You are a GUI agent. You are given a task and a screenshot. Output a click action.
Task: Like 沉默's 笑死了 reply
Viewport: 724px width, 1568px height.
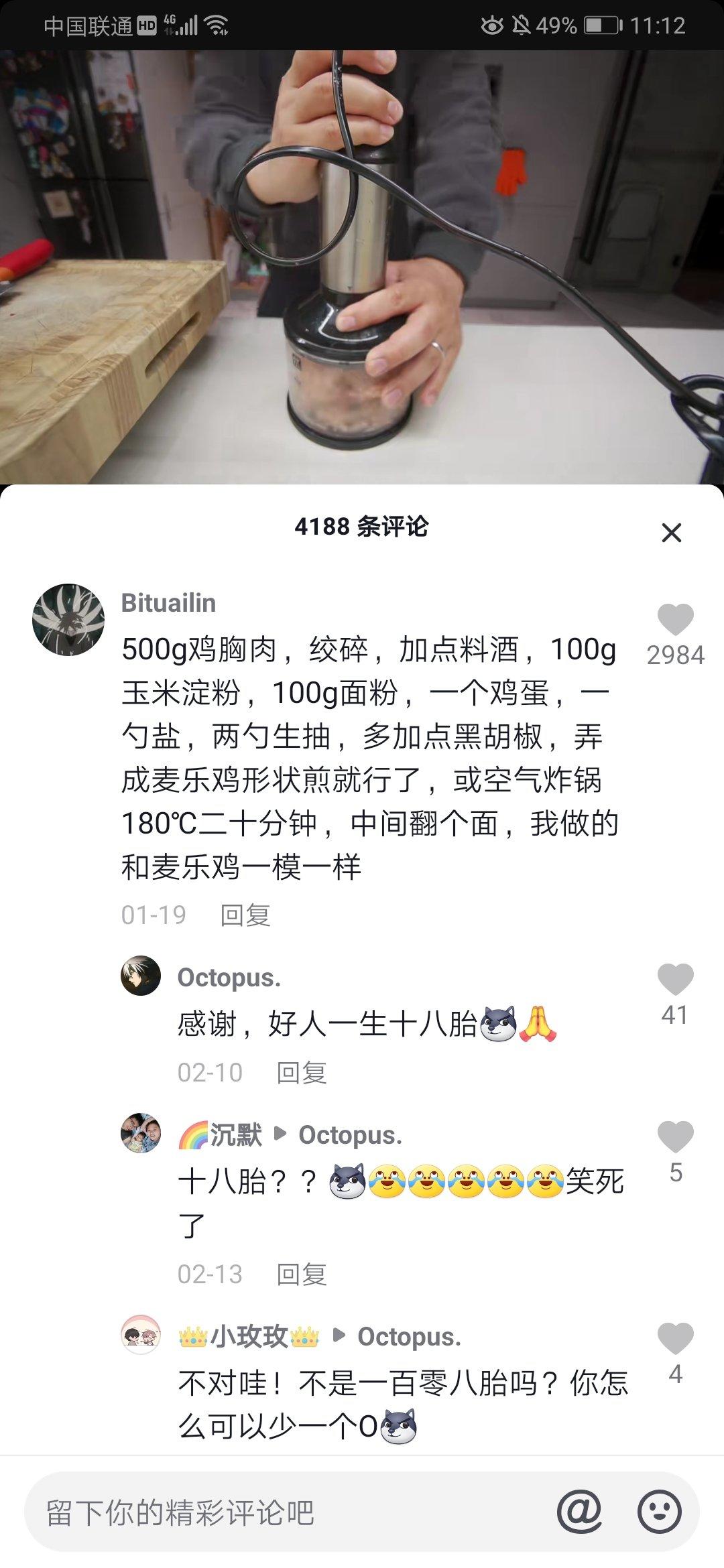[x=675, y=1137]
